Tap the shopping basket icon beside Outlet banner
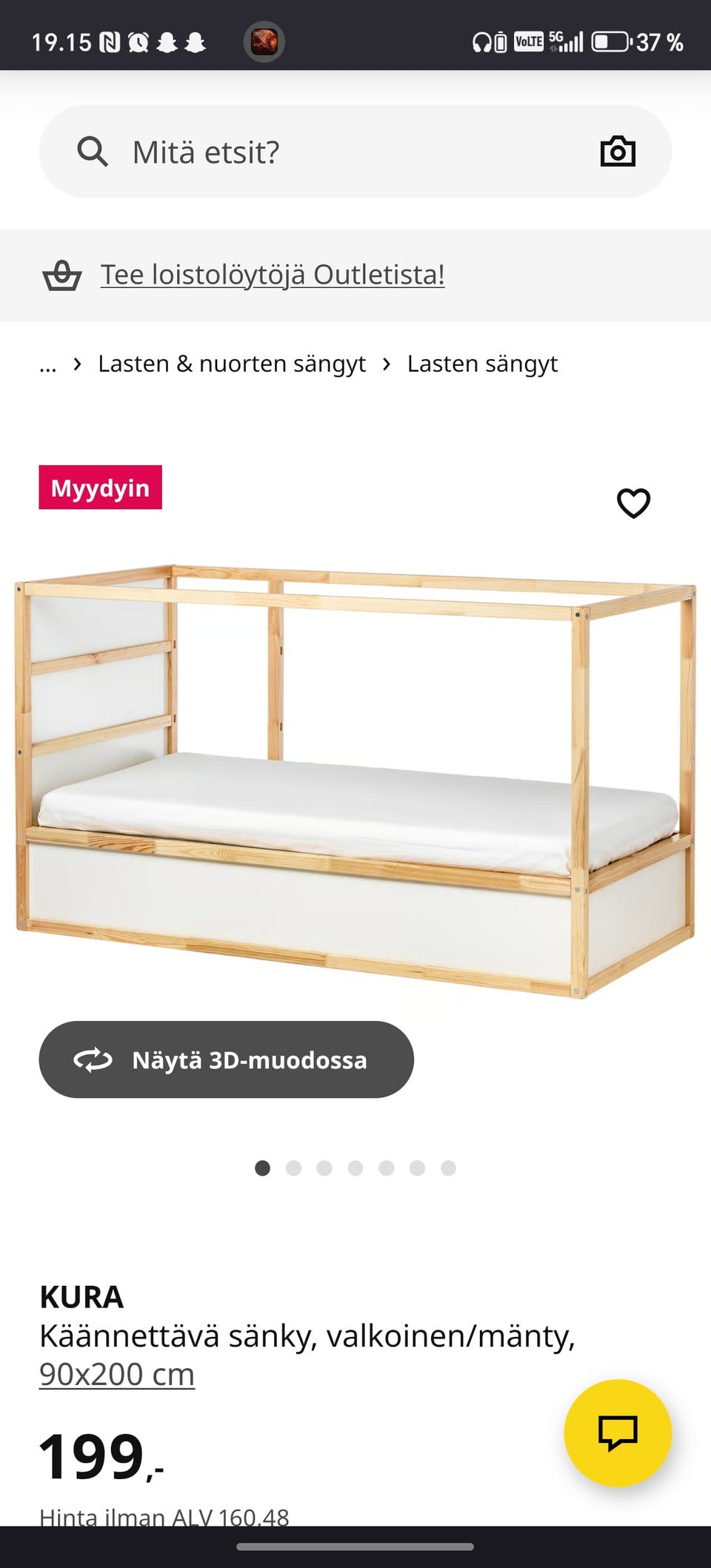Screen dimensions: 711x1568 pos(63,275)
